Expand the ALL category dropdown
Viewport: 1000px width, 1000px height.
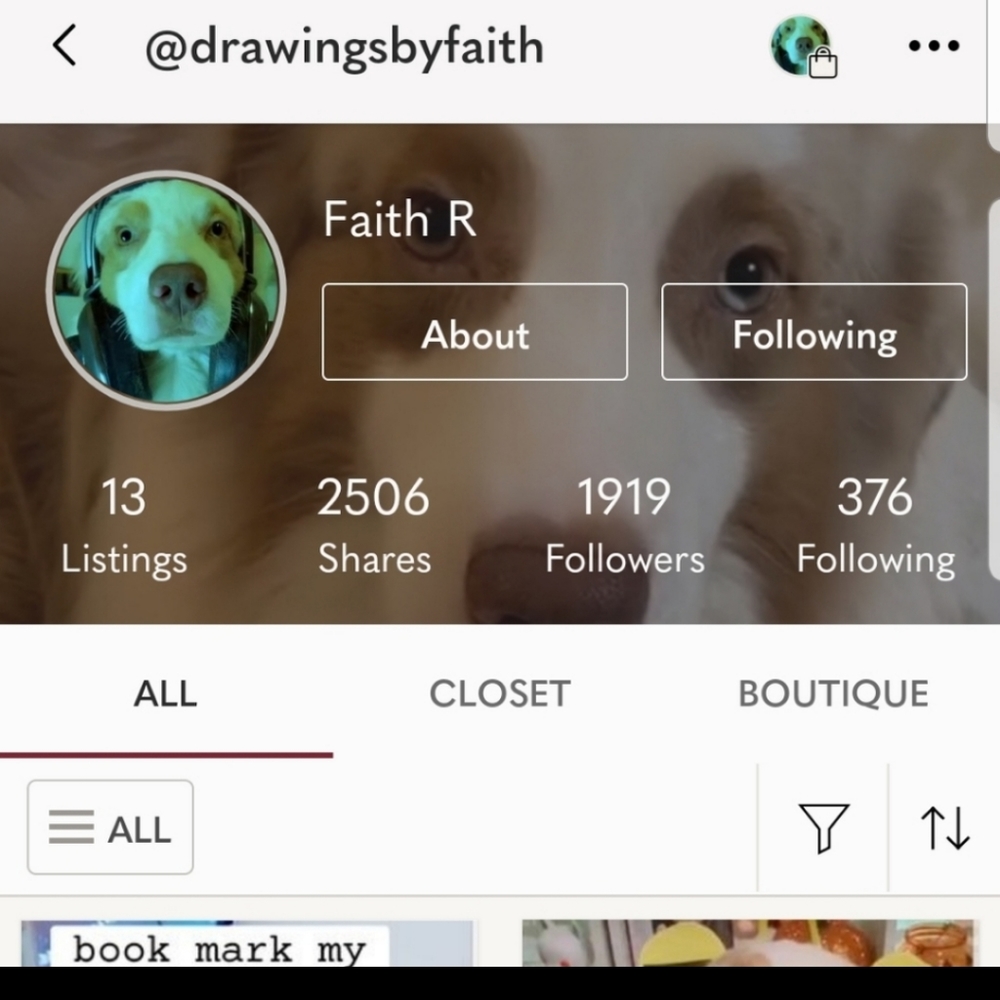(110, 828)
